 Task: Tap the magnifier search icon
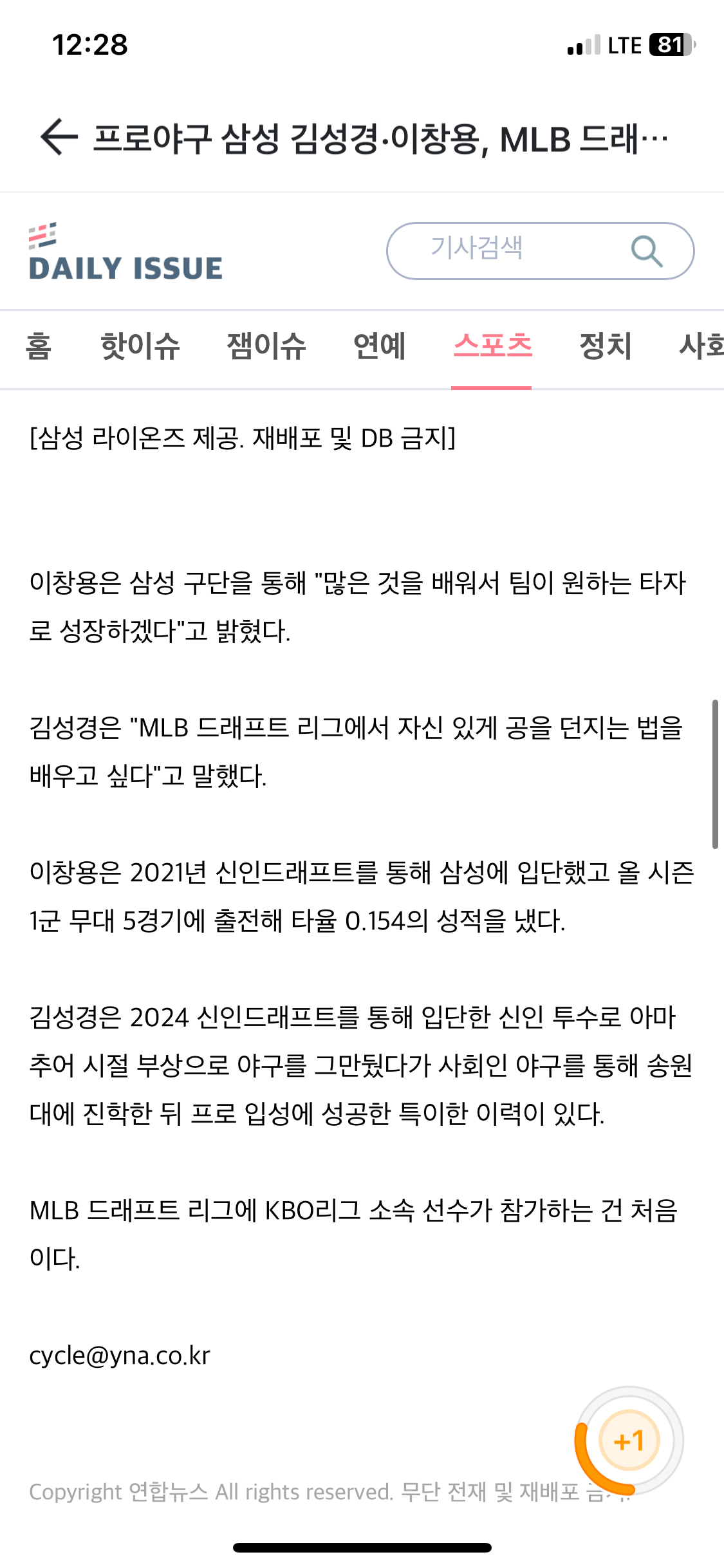[x=646, y=250]
